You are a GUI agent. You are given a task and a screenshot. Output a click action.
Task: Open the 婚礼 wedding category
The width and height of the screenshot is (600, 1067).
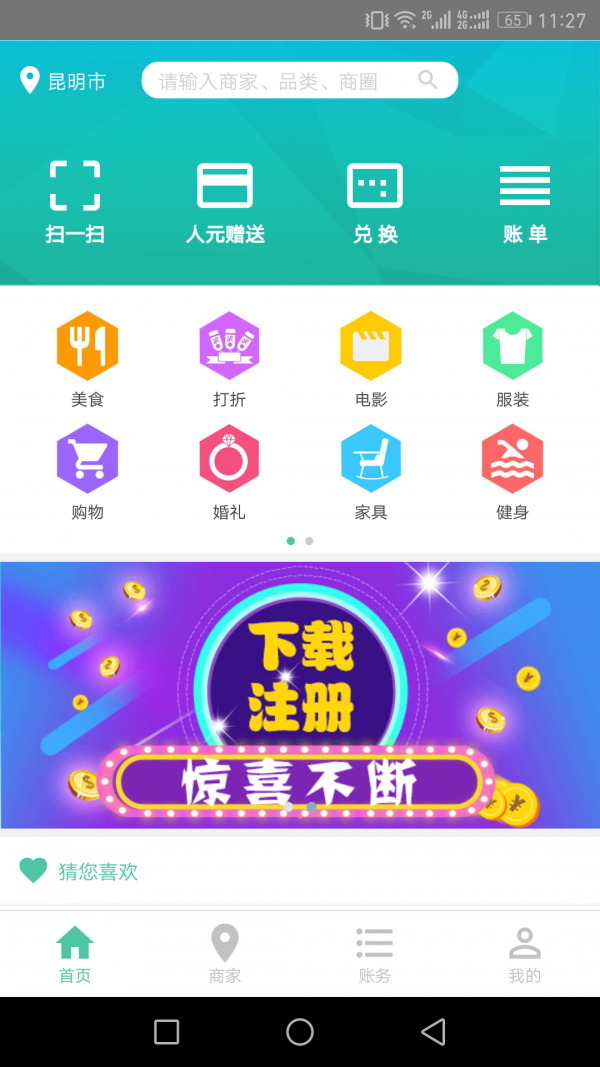point(229,471)
